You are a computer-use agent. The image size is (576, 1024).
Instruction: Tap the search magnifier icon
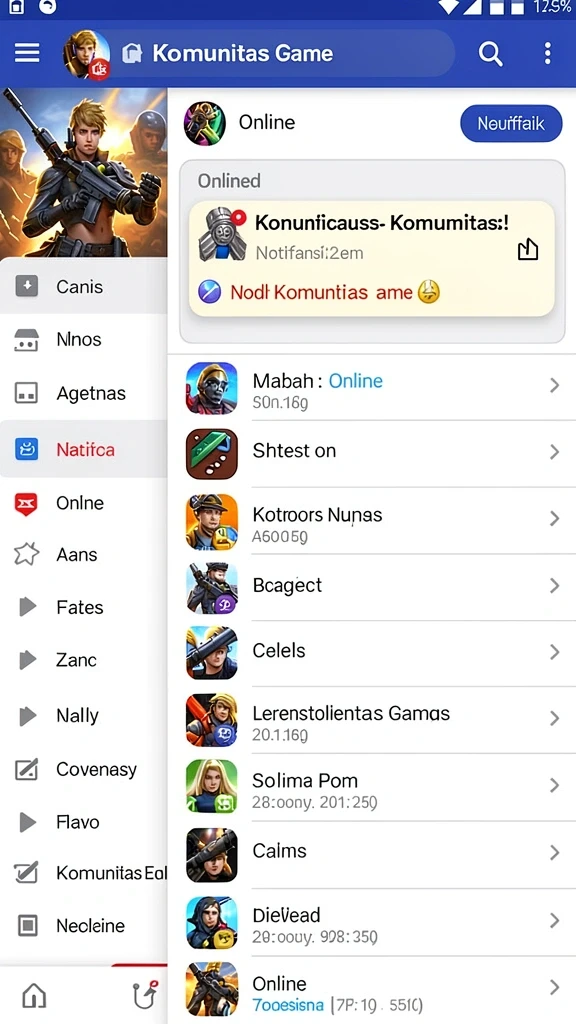pyautogui.click(x=490, y=54)
